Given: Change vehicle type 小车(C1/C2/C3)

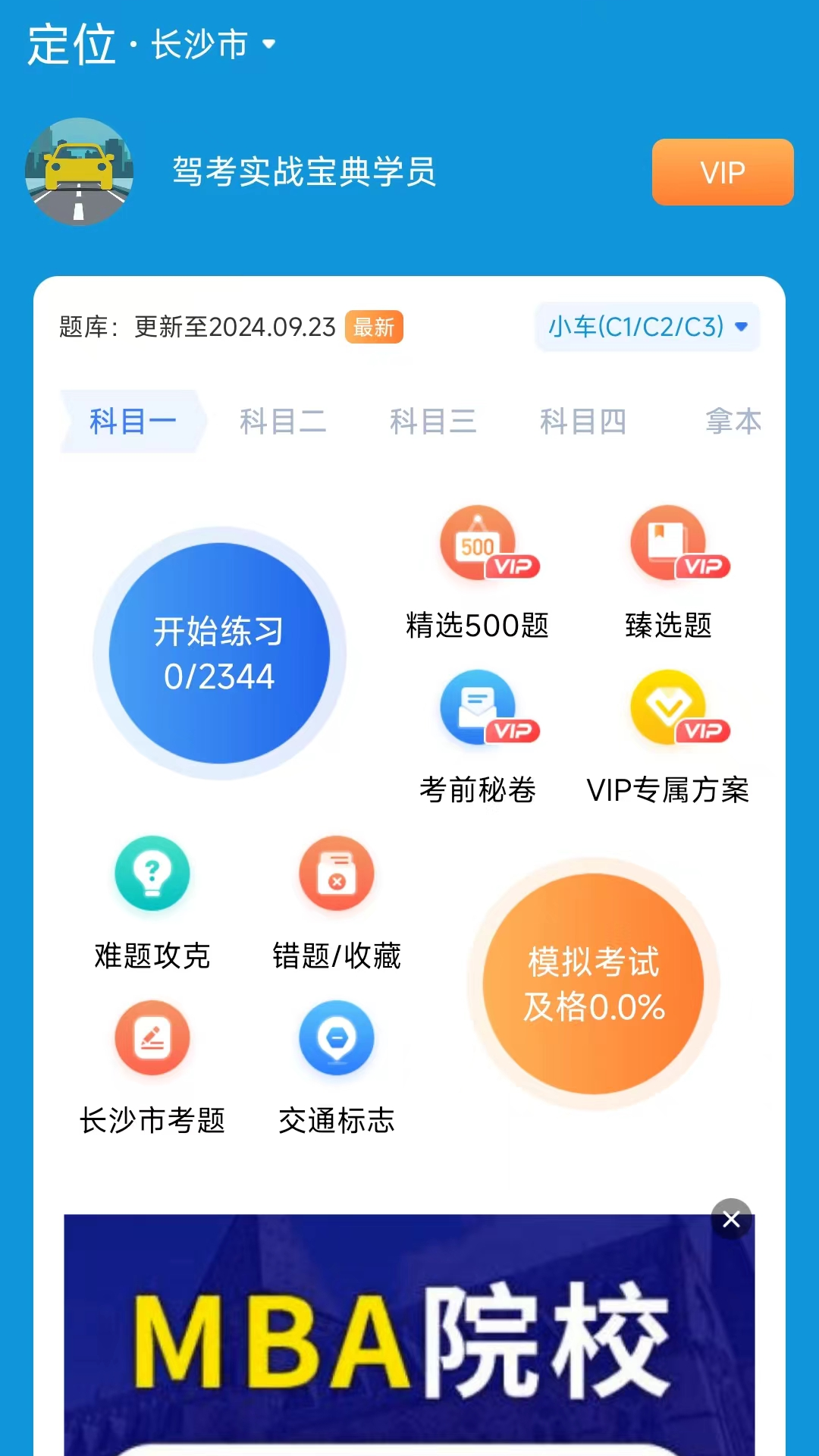Looking at the screenshot, I should pos(647,327).
